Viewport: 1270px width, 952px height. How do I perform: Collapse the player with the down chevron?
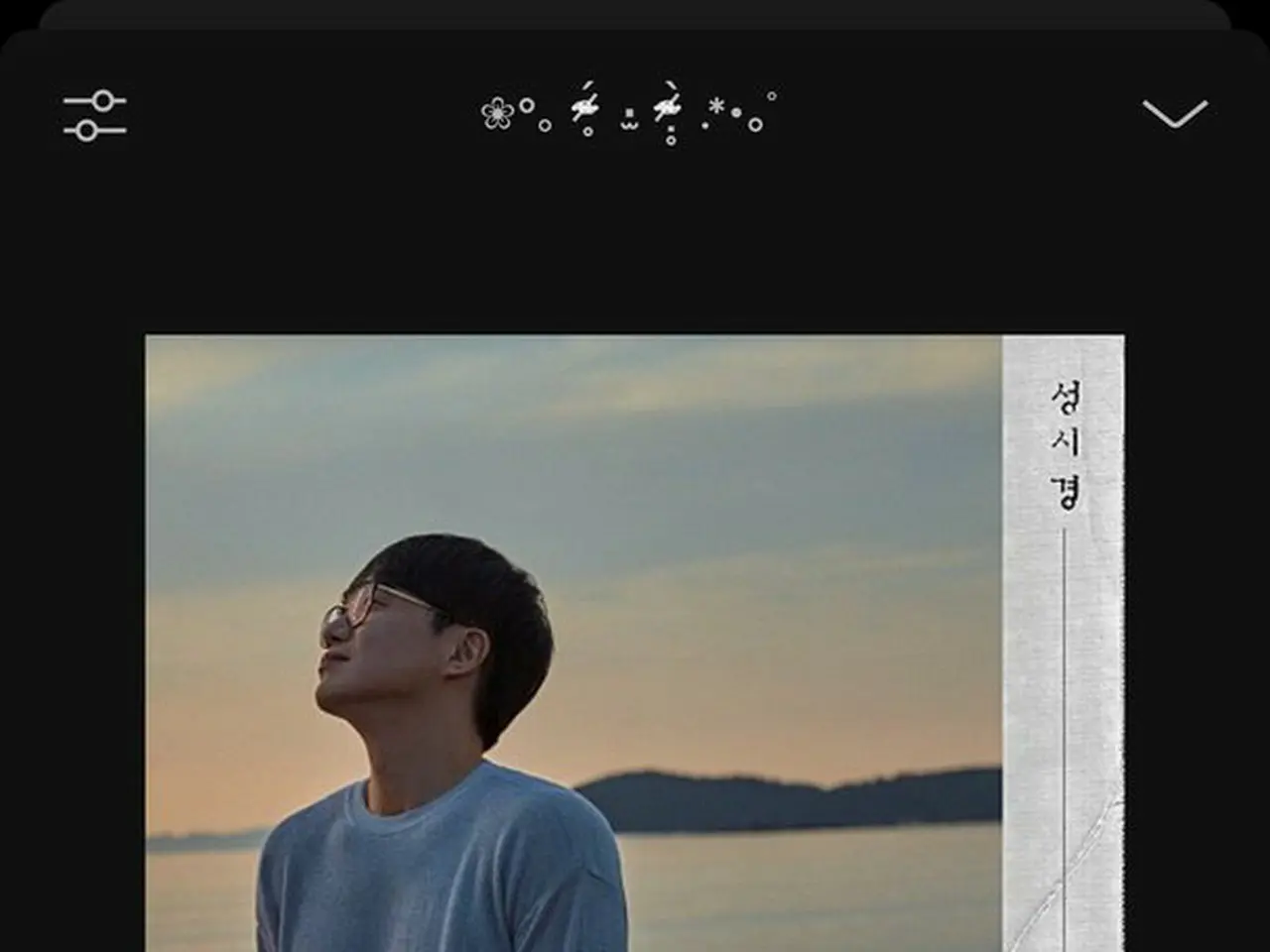(x=1175, y=113)
